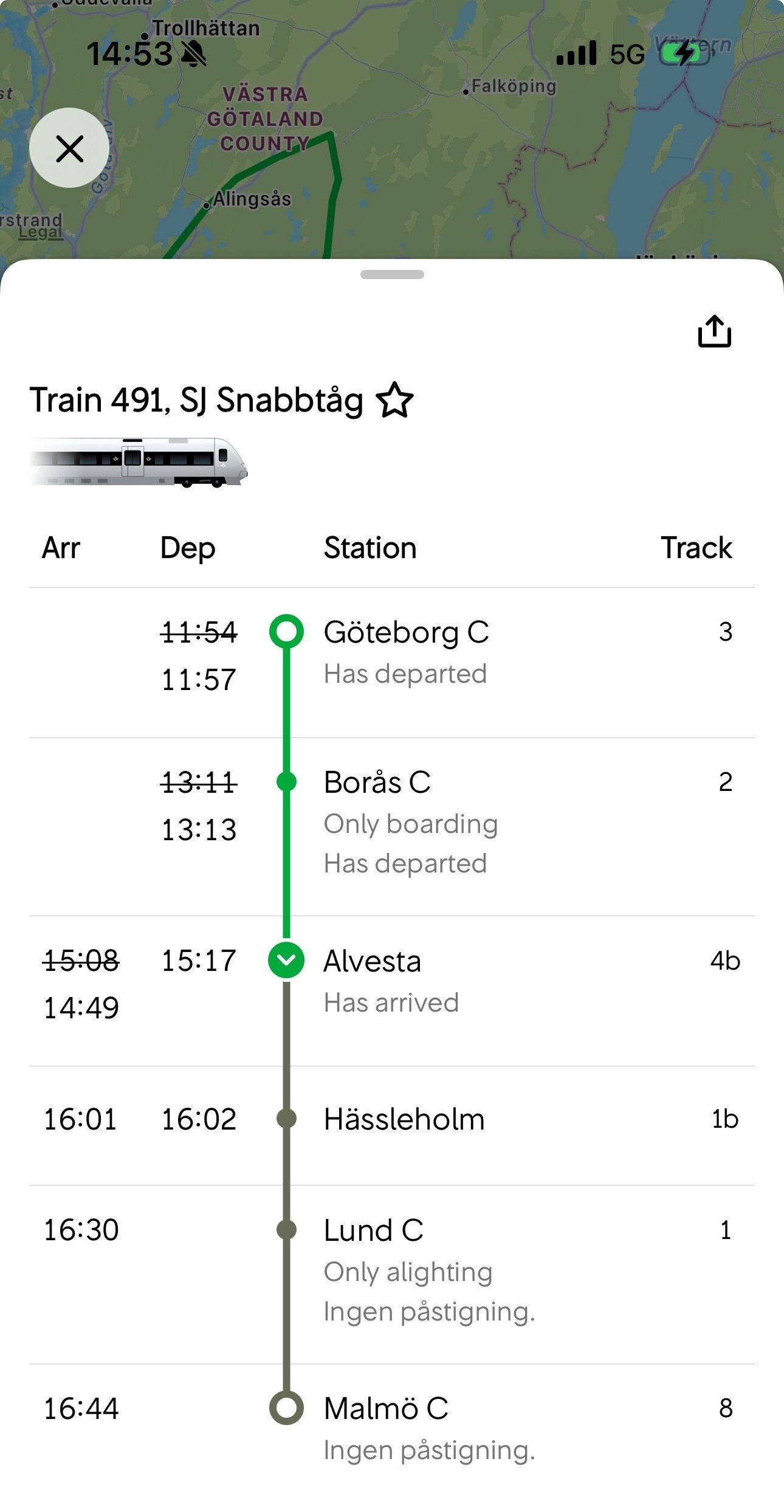The image size is (784, 1512).
Task: Open Hässleholm station row
Action: pos(392,1125)
